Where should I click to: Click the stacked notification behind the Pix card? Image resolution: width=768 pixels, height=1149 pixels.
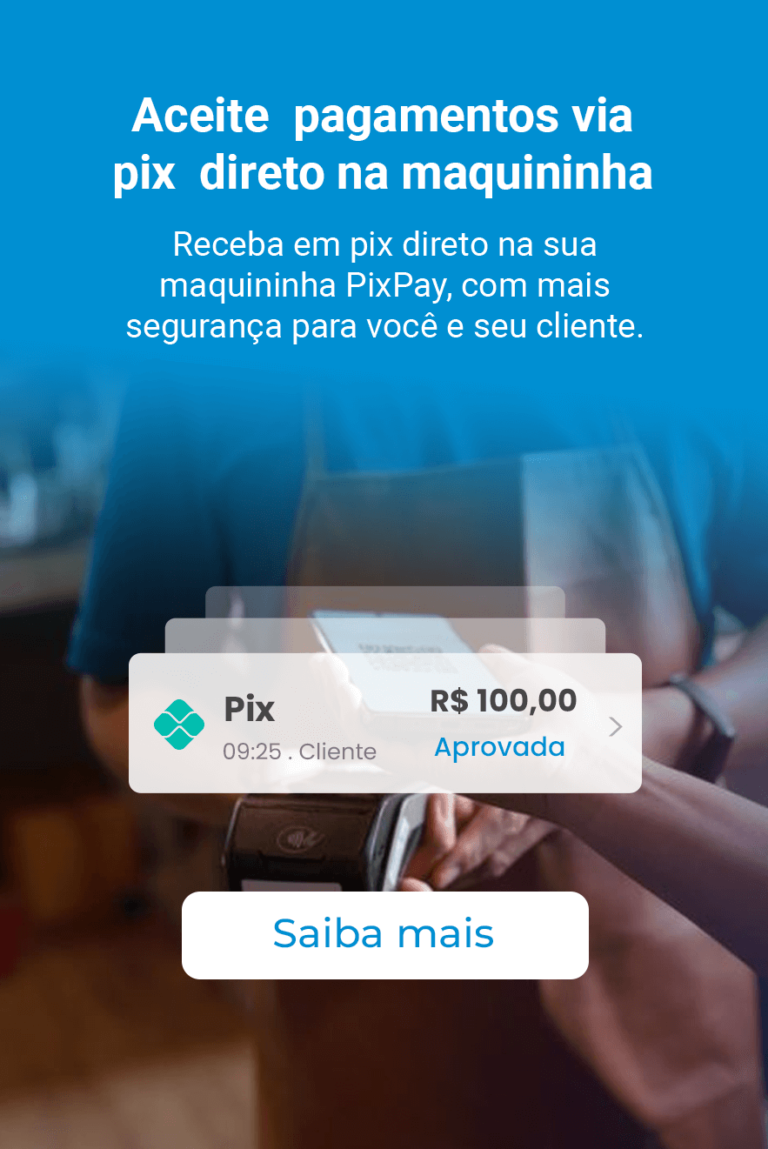(385, 635)
